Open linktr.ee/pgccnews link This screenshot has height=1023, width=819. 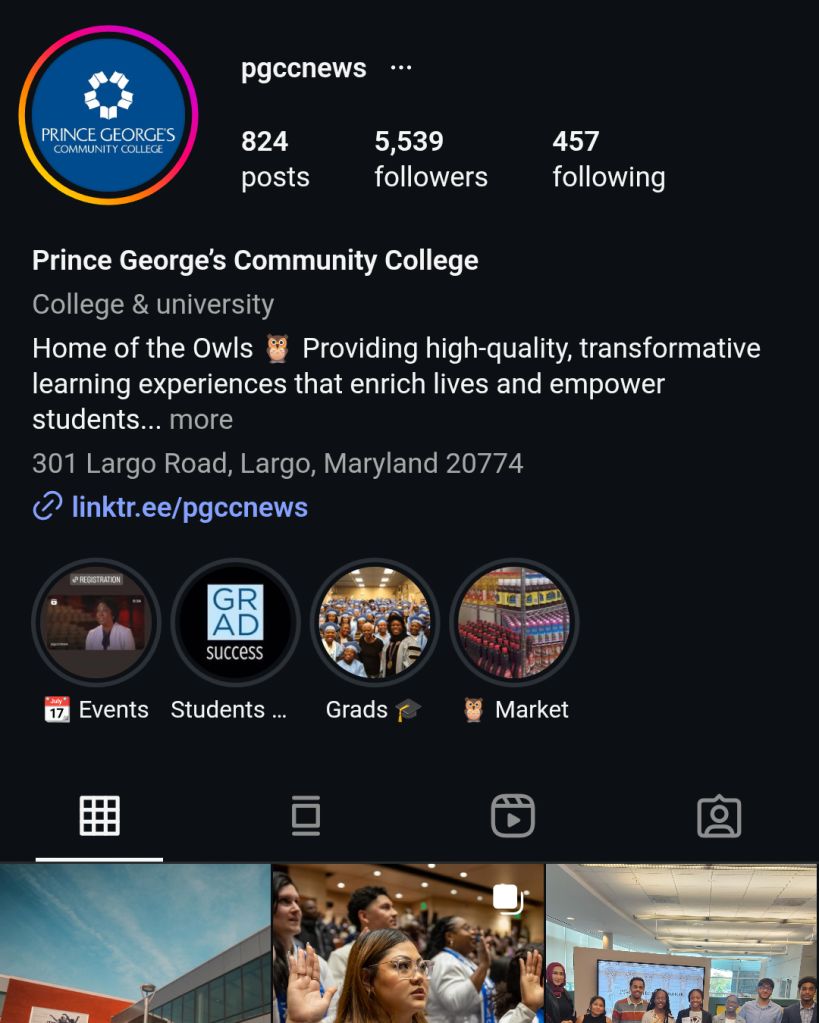(190, 508)
